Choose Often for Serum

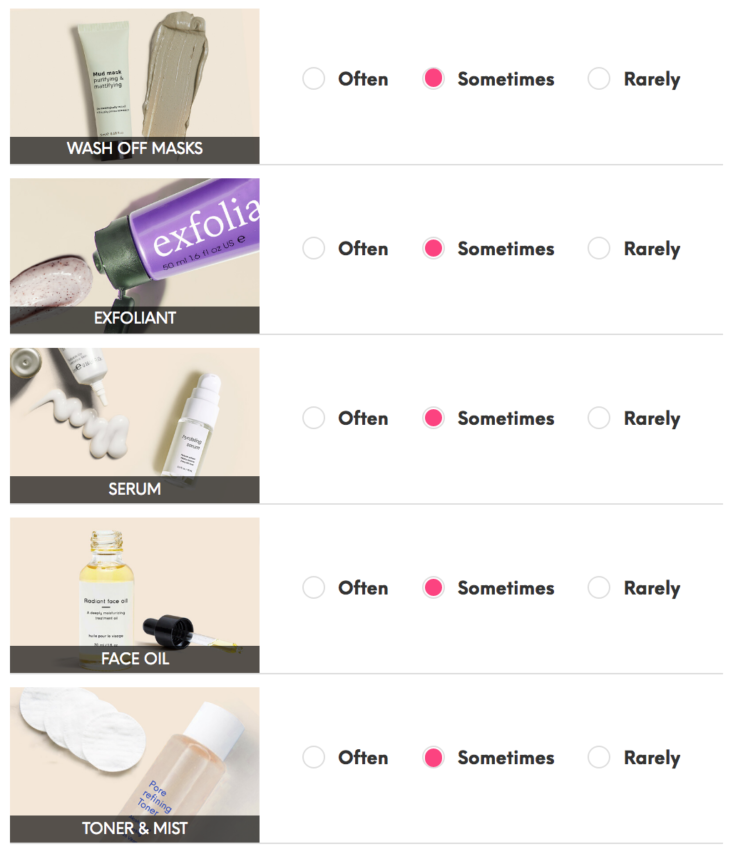point(314,418)
